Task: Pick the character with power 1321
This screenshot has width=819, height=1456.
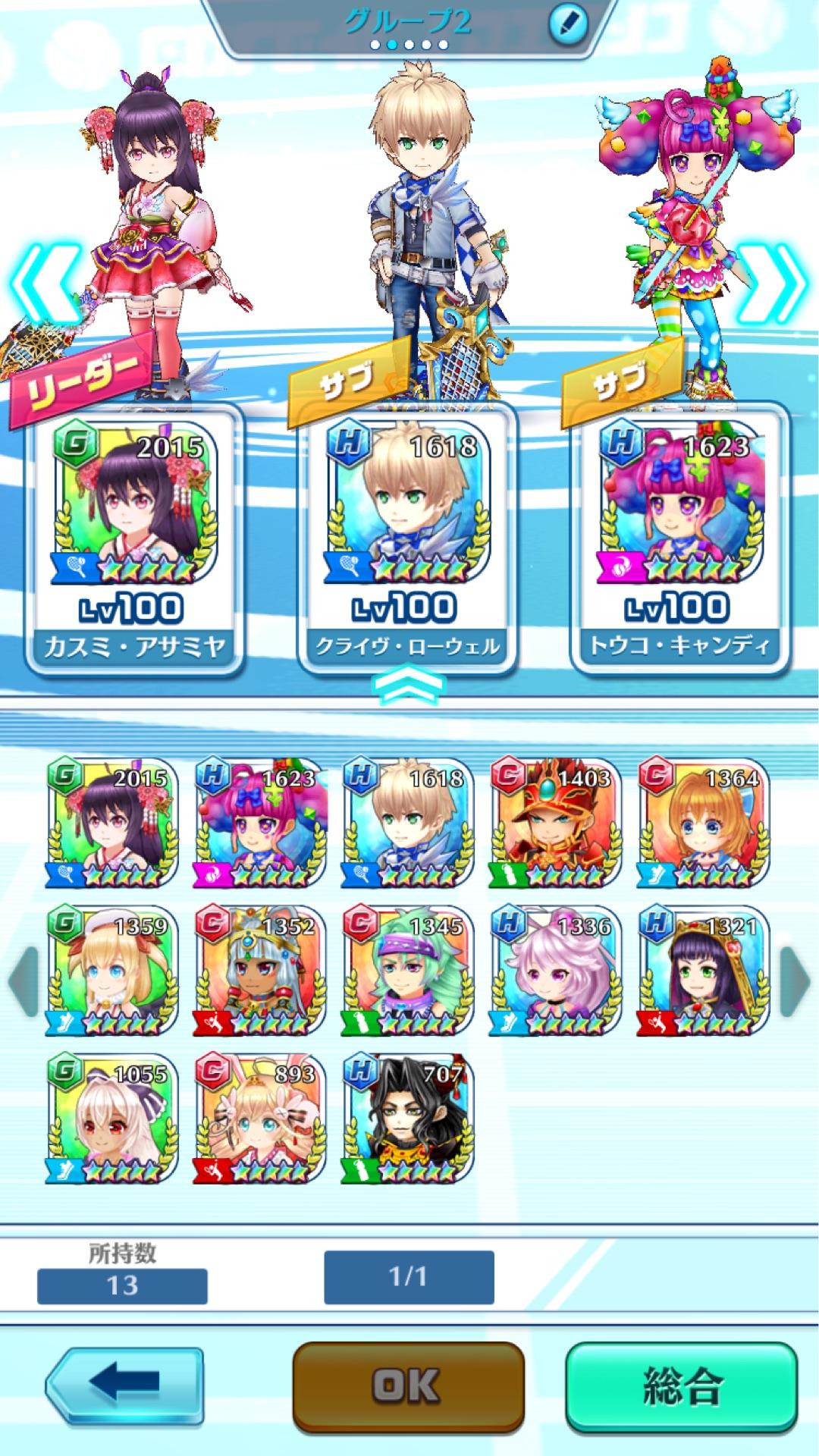Action: [x=703, y=971]
